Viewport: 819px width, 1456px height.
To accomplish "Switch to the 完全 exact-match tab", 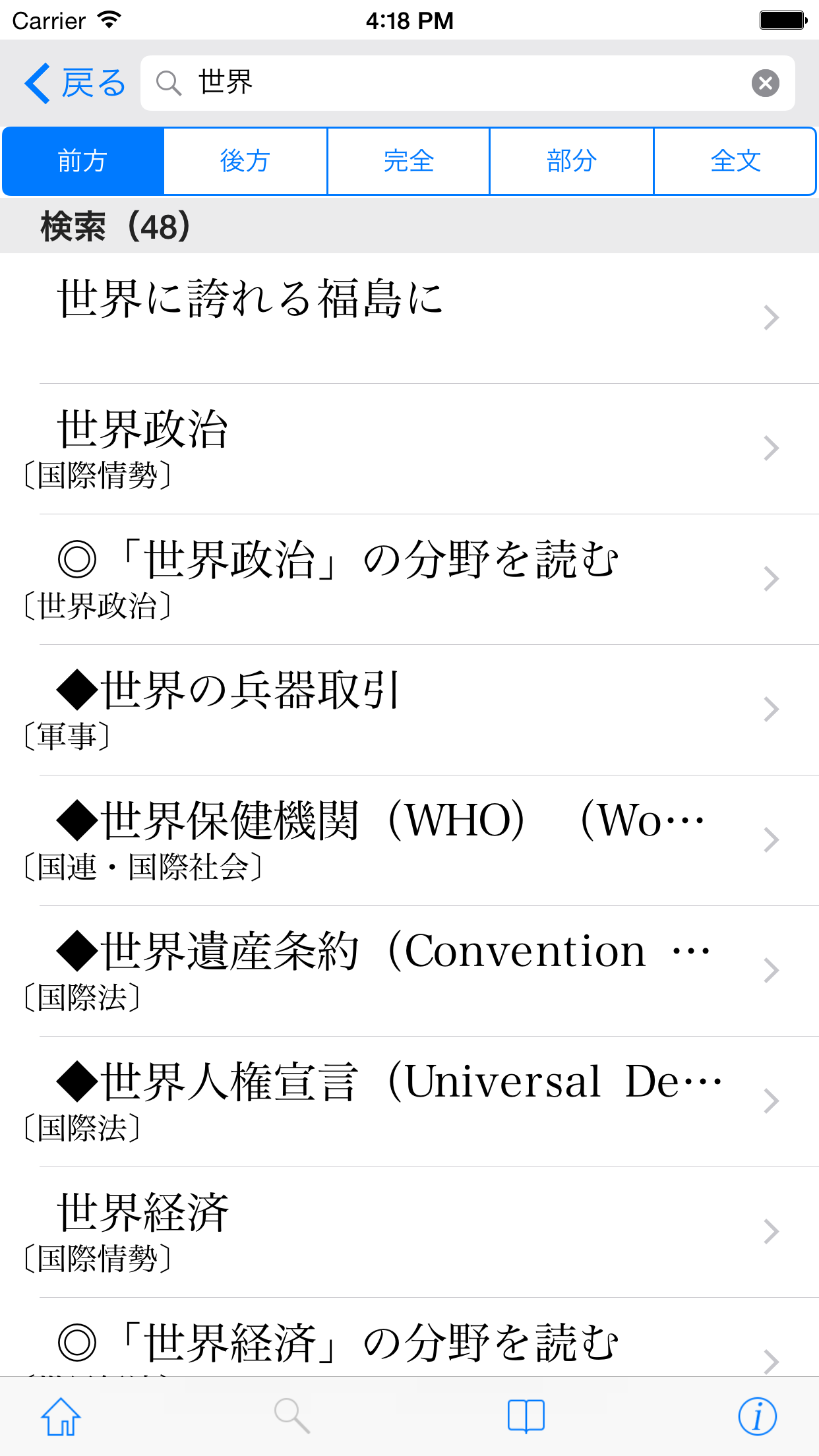I will coord(408,161).
